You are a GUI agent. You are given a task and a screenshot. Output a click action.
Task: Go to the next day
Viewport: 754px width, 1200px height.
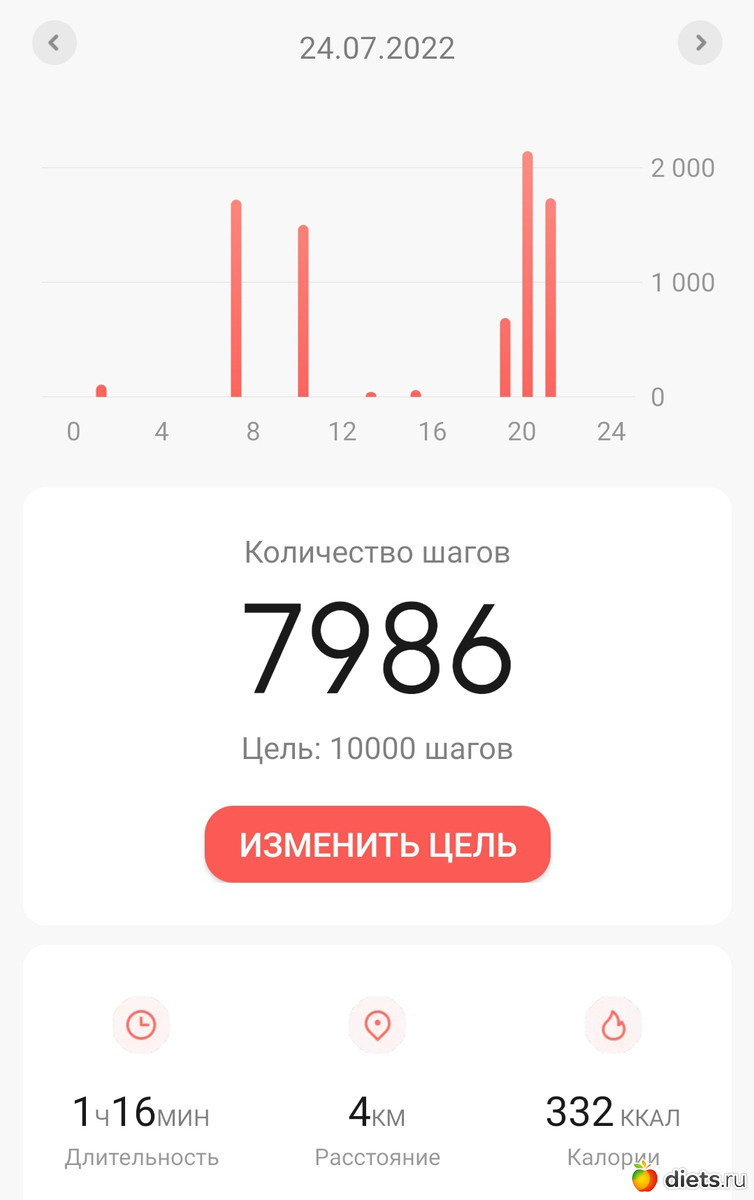(700, 43)
